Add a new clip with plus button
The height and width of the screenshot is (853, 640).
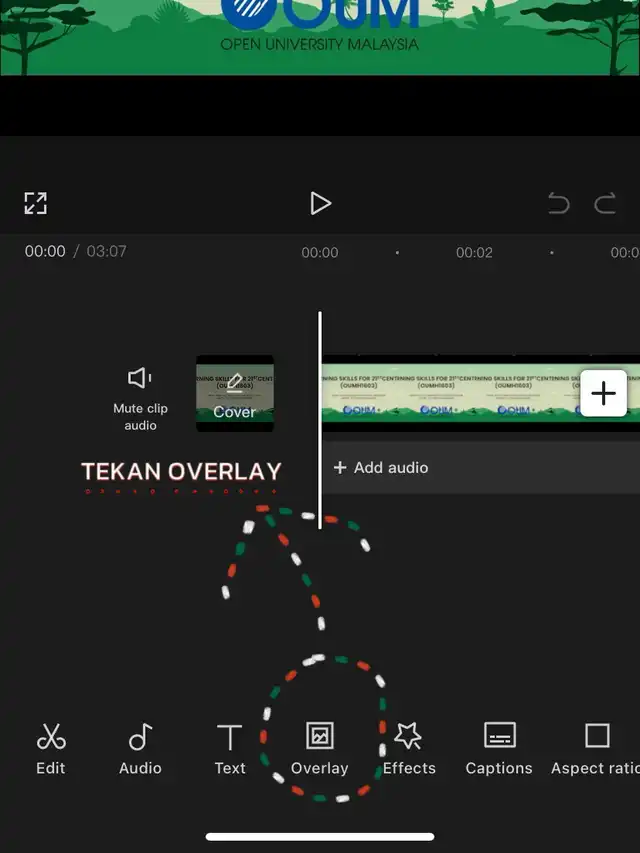[603, 393]
